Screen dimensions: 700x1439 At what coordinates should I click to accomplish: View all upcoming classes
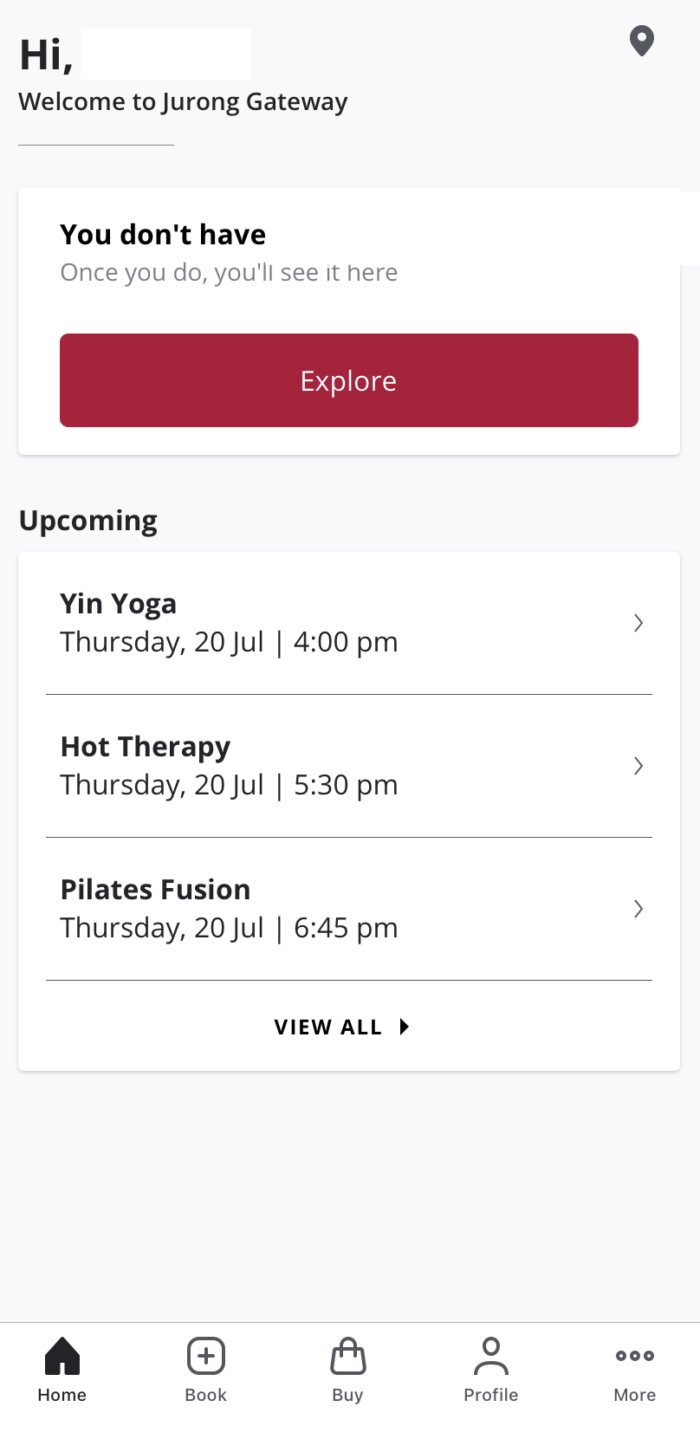pos(343,1027)
